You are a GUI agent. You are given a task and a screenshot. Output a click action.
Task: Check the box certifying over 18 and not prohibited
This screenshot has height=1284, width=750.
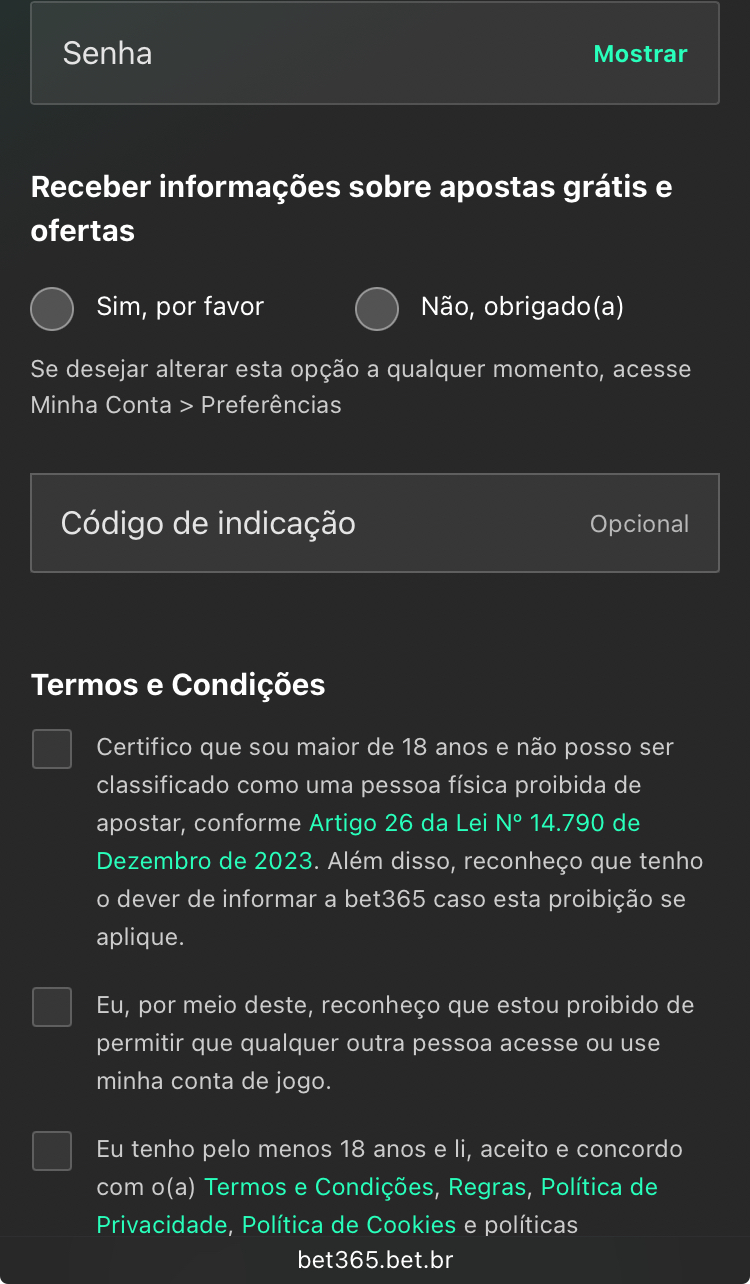[x=52, y=749]
